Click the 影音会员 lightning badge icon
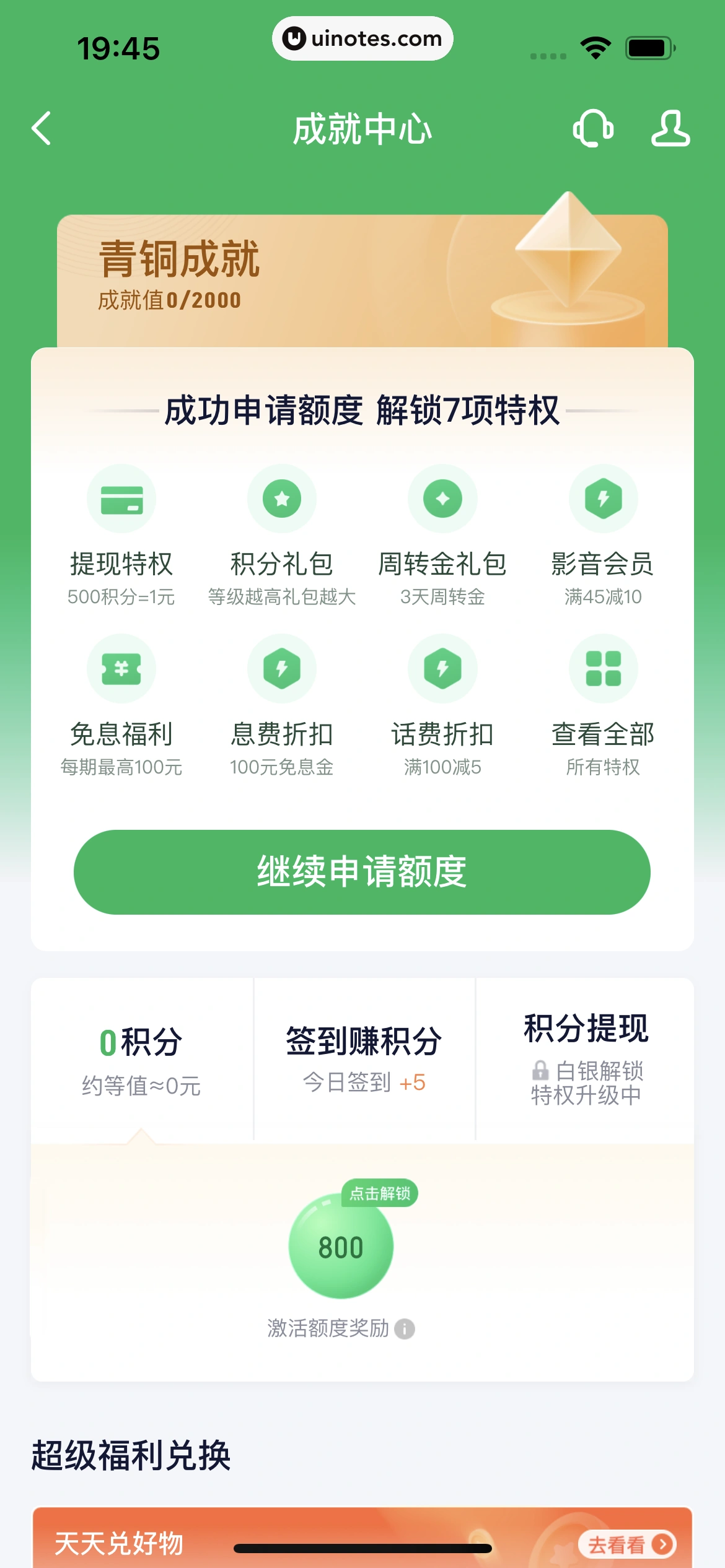This screenshot has width=725, height=1568. 603,498
